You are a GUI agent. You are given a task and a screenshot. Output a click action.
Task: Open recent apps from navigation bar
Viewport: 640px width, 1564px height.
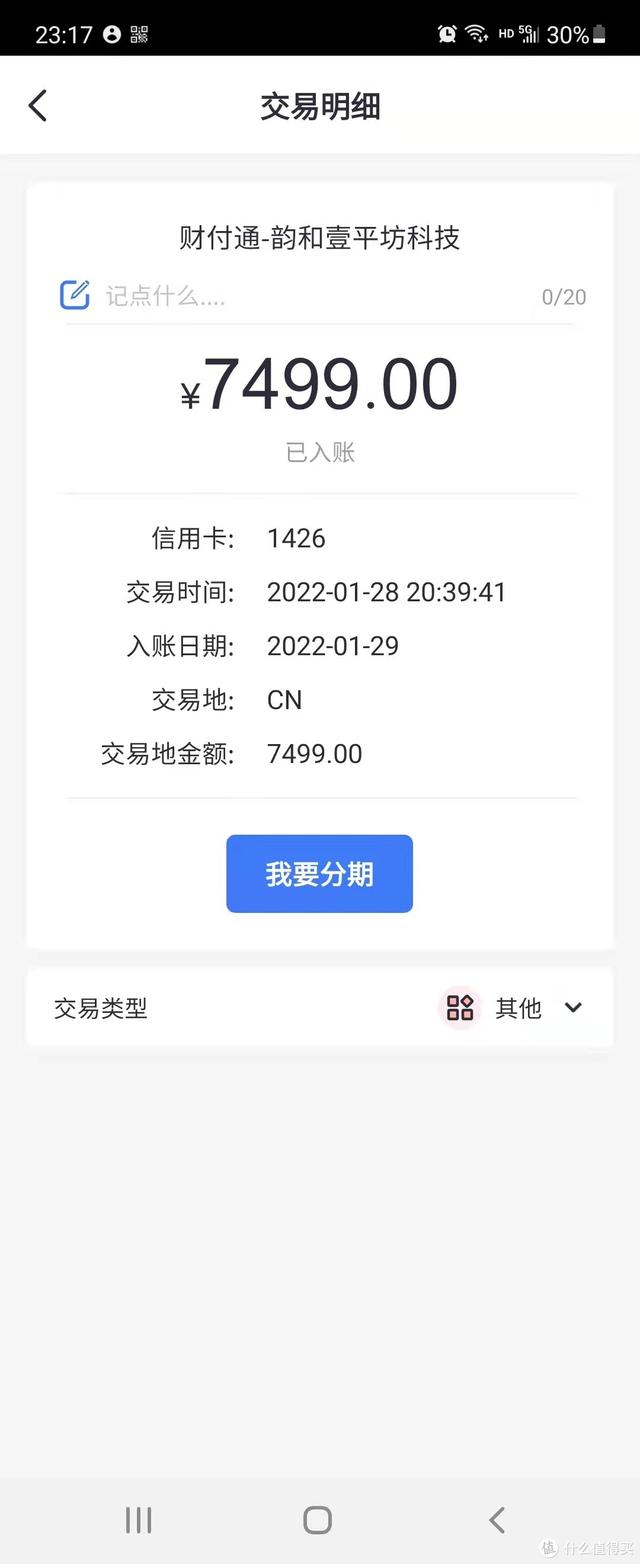tap(138, 1520)
